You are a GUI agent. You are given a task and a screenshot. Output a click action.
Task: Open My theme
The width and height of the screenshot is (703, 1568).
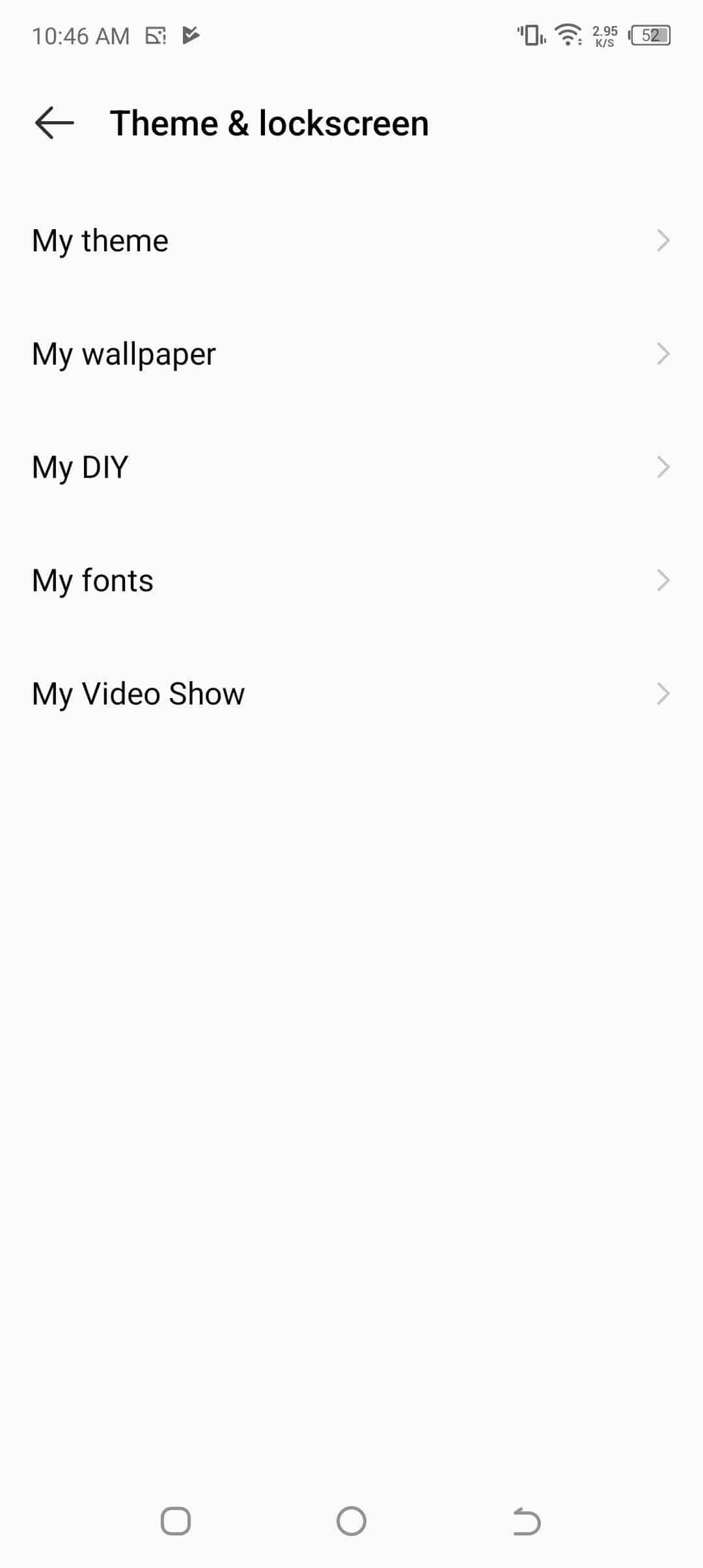pyautogui.click(x=351, y=240)
